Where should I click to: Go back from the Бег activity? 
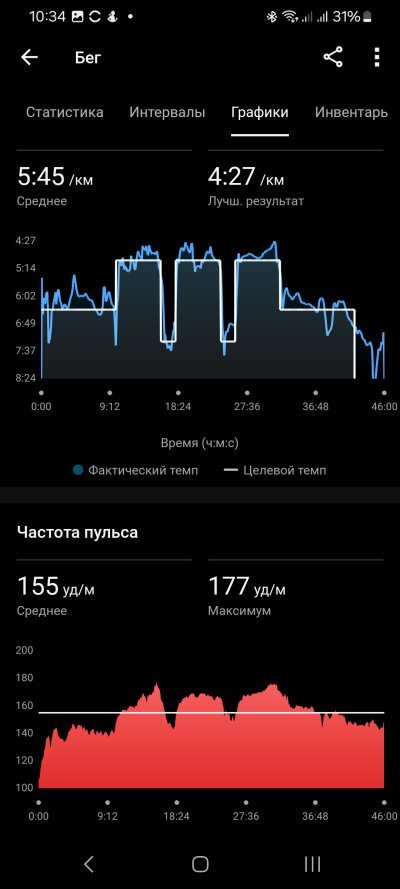pos(29,57)
